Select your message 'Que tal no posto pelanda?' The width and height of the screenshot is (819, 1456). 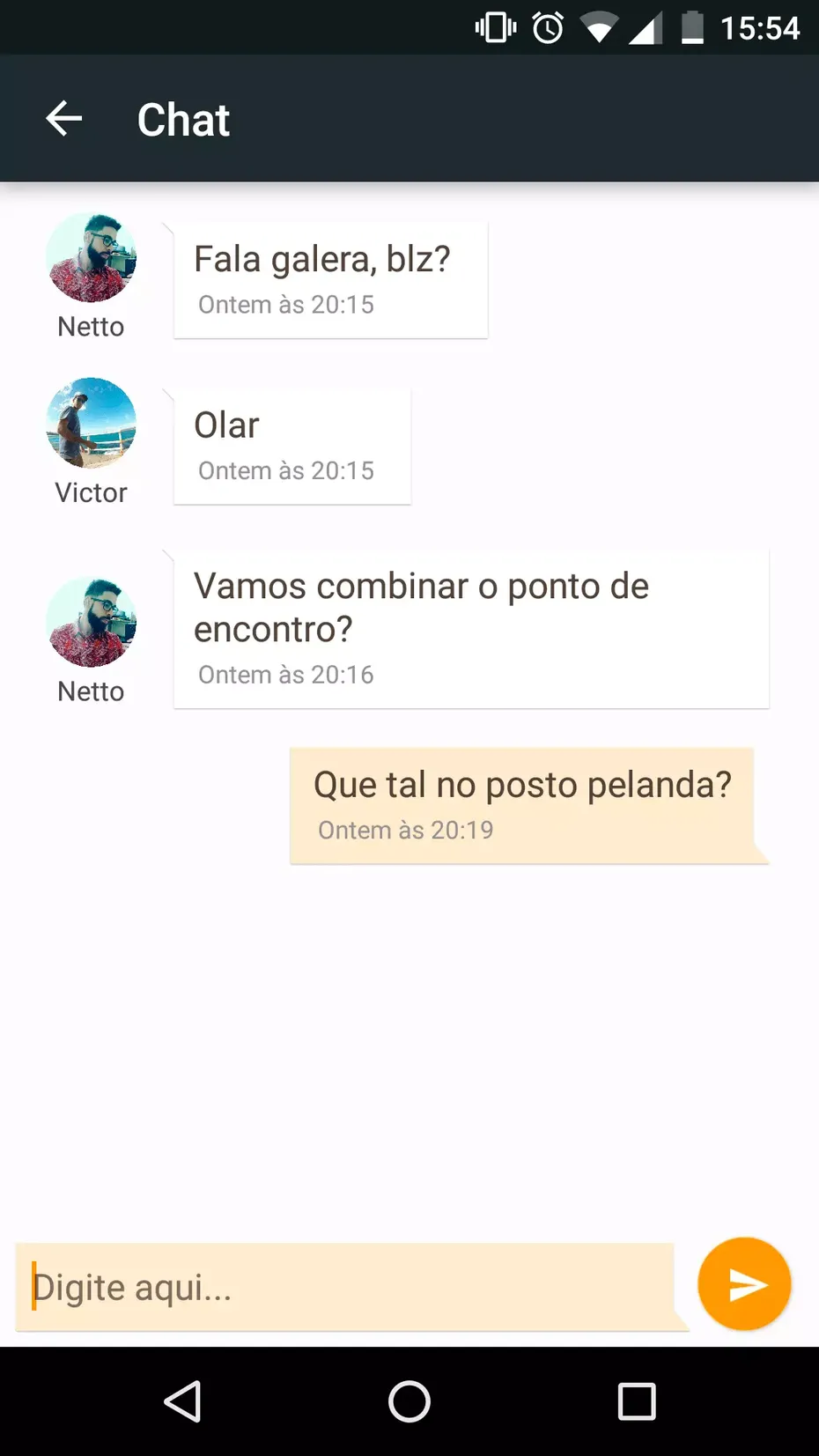coord(528,804)
